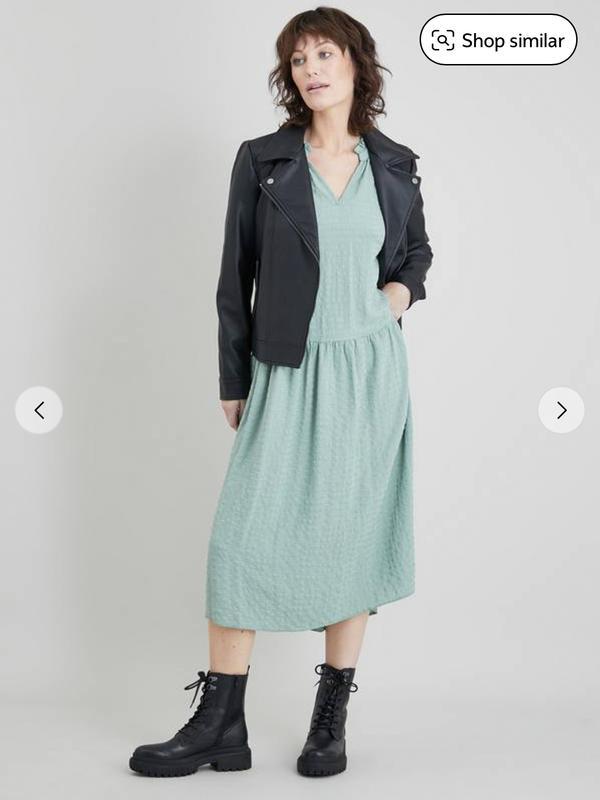Viewport: 600px width, 800px height.
Task: Show the next product image
Action: pyautogui.click(x=561, y=410)
